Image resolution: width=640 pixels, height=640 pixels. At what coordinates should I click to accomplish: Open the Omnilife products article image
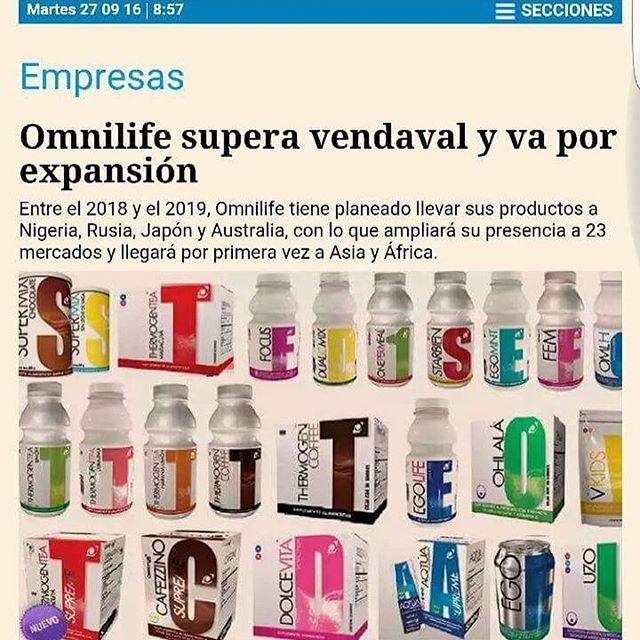[x=320, y=455]
